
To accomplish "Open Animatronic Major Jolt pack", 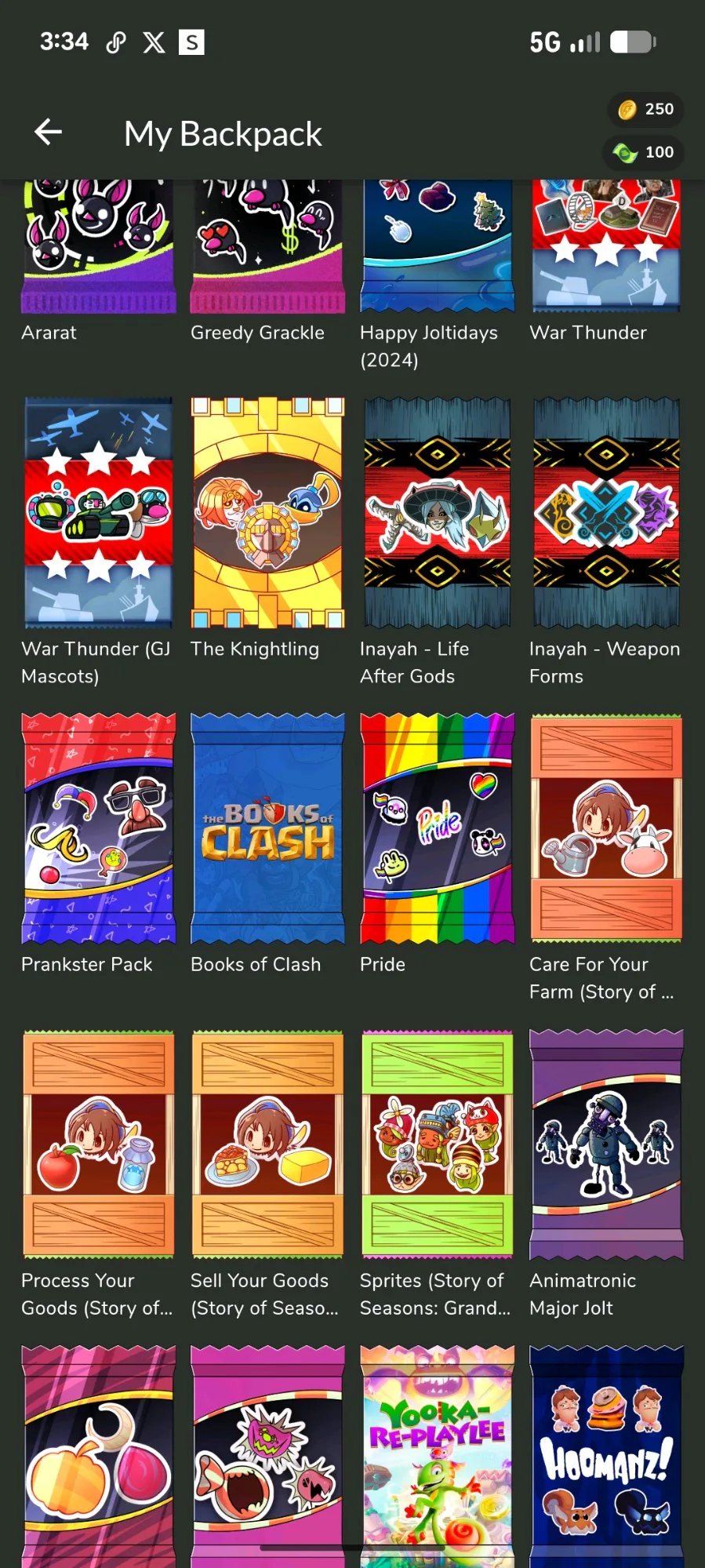I will 606,1144.
